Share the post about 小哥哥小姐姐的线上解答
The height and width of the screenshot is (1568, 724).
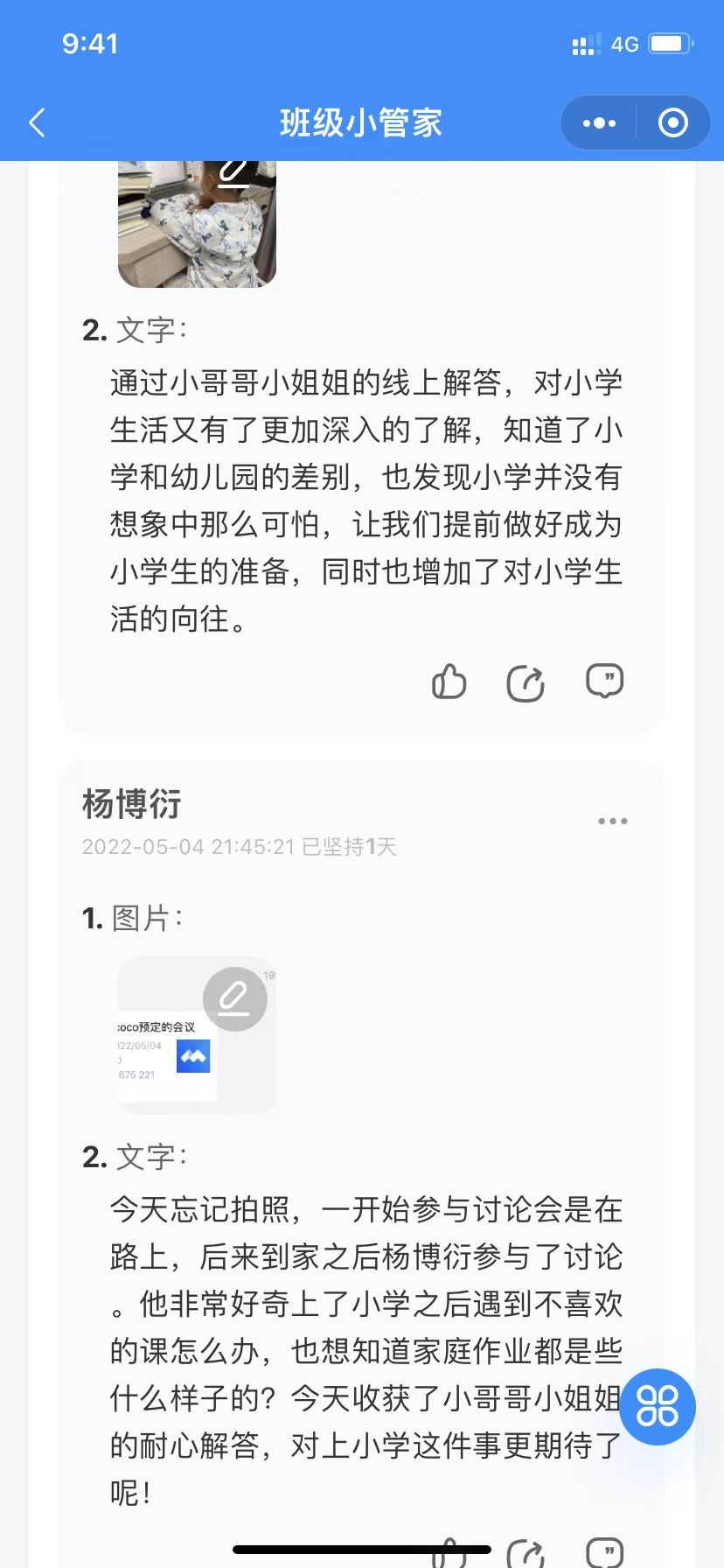click(x=526, y=682)
